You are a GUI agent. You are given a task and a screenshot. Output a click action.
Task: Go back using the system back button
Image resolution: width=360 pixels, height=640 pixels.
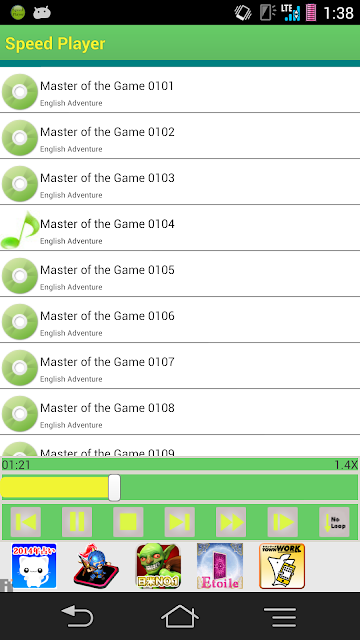(77, 616)
